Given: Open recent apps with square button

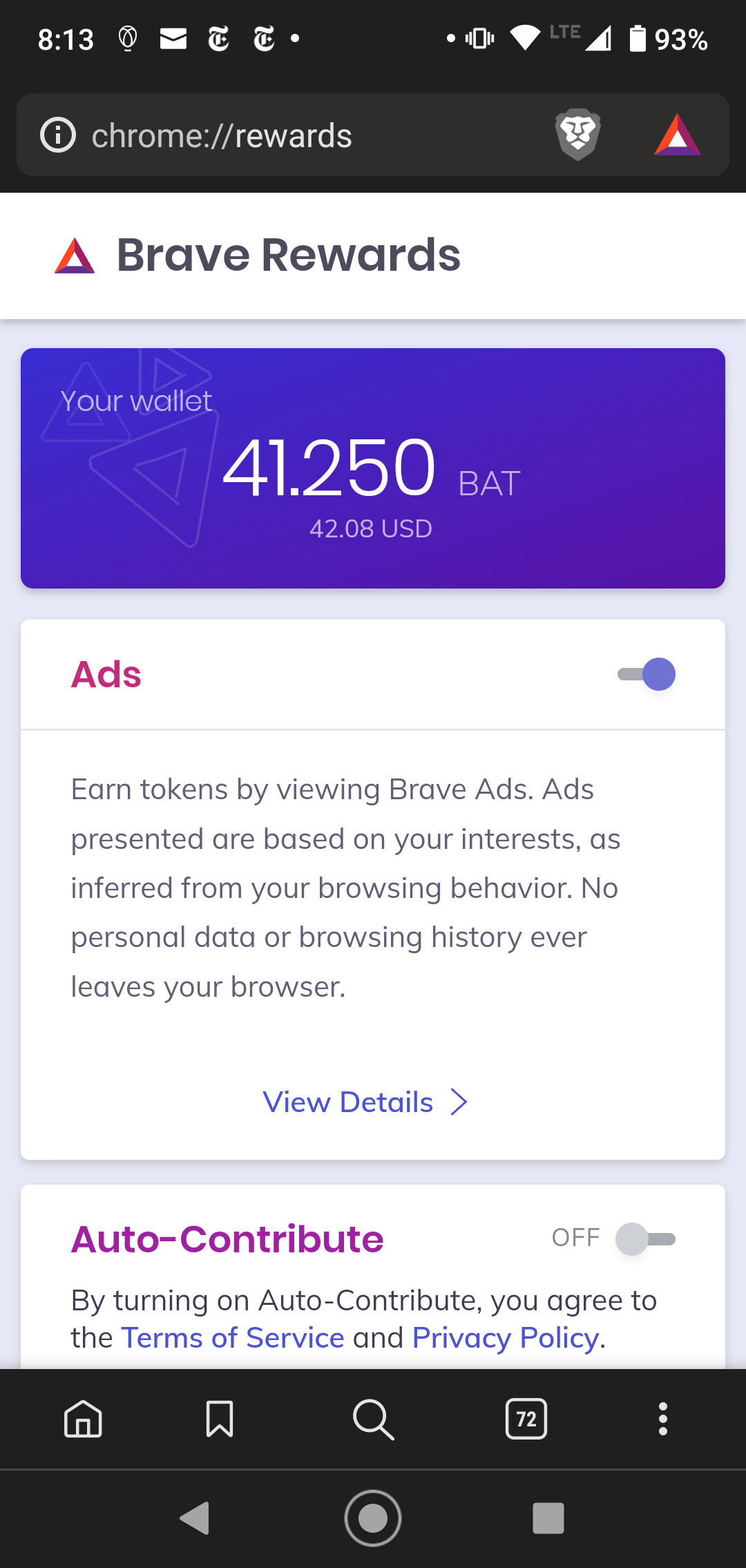Looking at the screenshot, I should 548,1518.
